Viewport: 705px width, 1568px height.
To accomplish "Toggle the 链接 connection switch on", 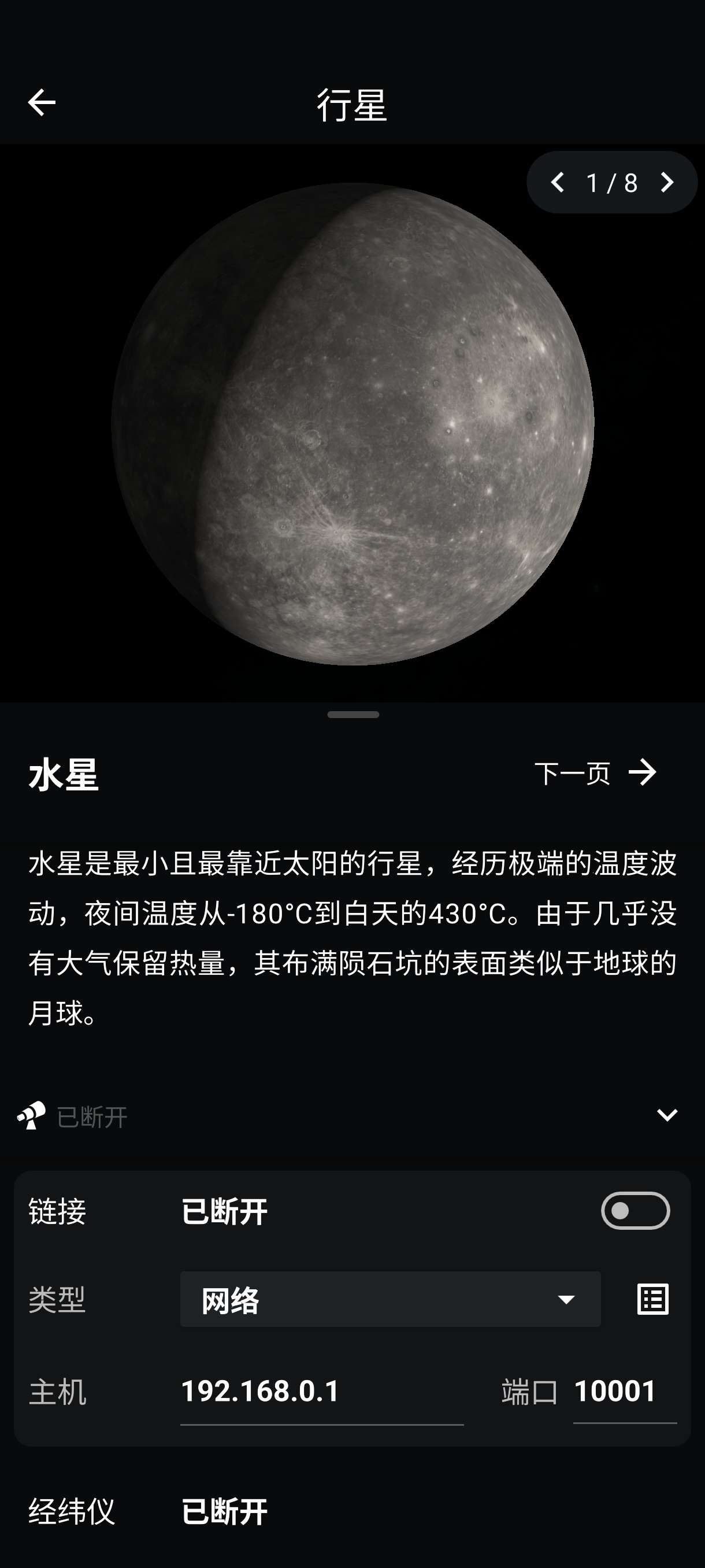I will point(635,1211).
